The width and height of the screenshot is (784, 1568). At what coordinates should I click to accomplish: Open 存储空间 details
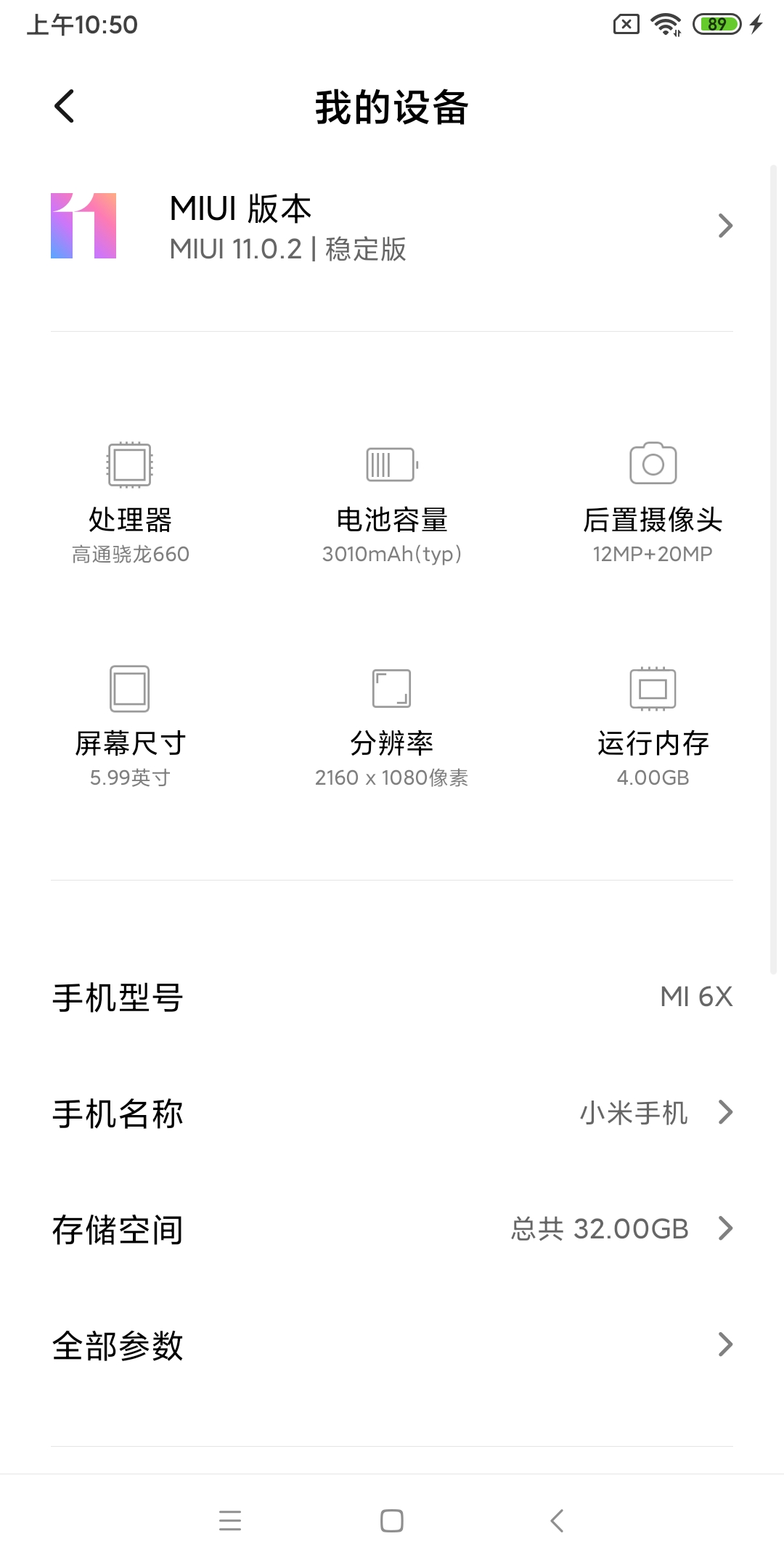tap(392, 1229)
